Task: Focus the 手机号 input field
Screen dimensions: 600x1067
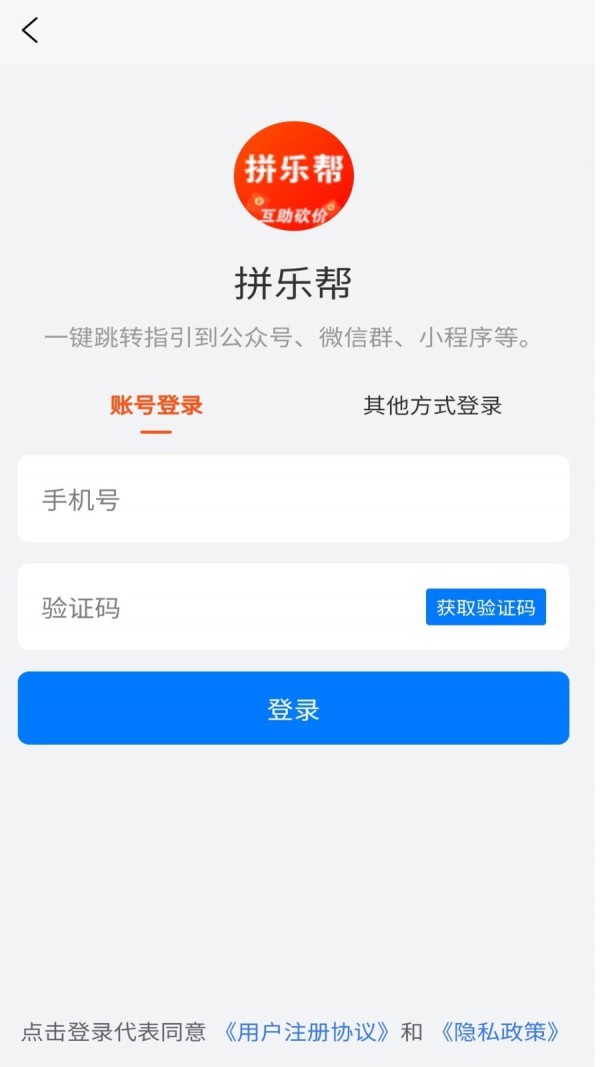Action: pos(293,499)
